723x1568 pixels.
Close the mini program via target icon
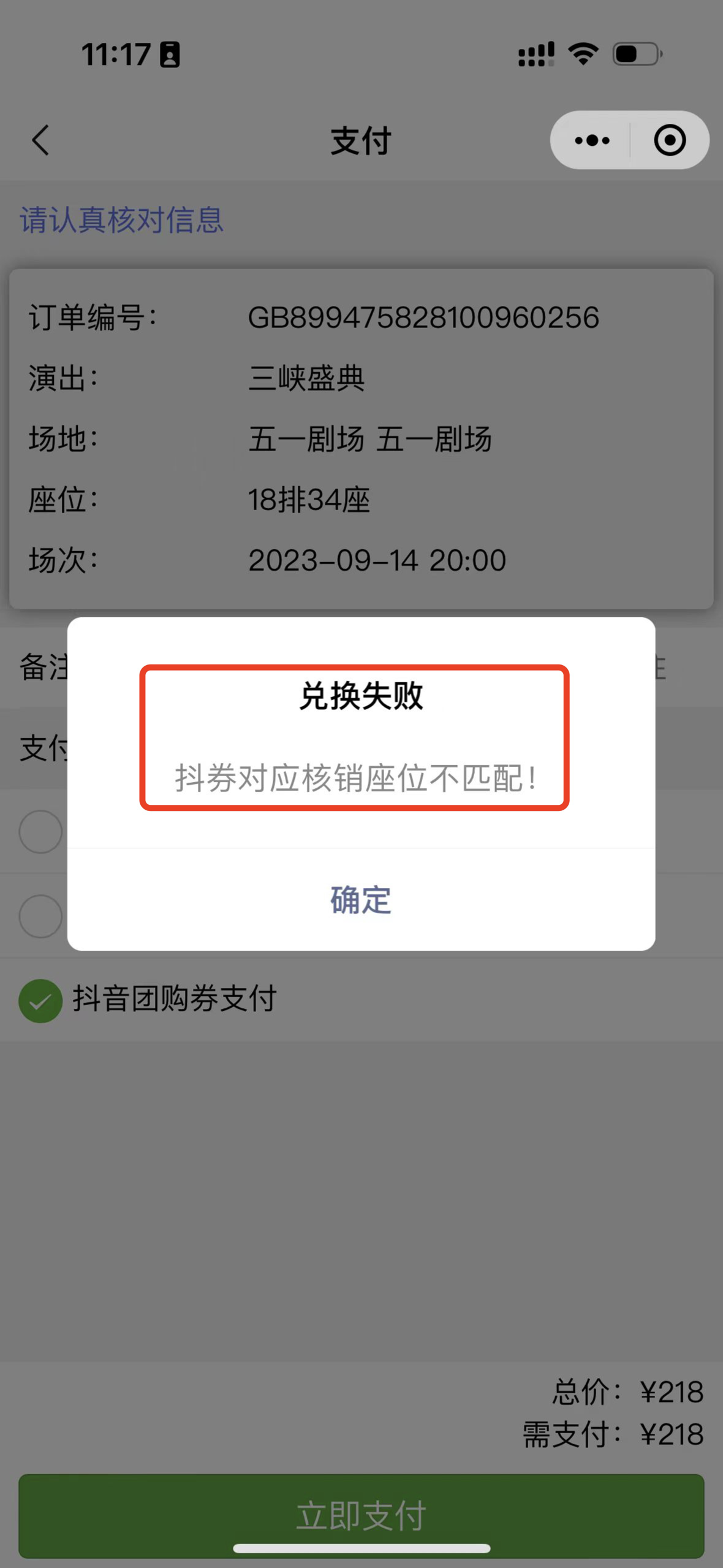[669, 140]
